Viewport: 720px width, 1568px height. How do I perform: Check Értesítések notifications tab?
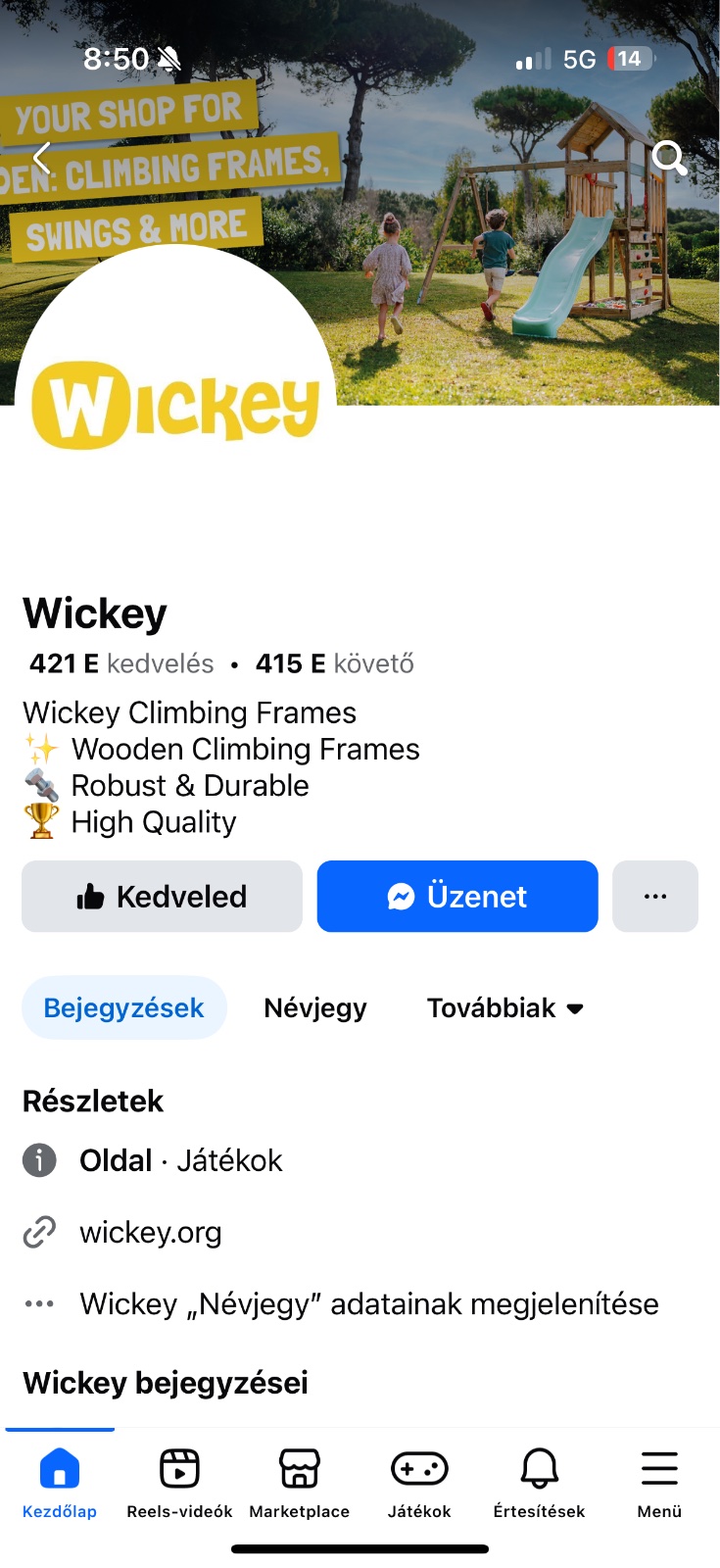(539, 1481)
